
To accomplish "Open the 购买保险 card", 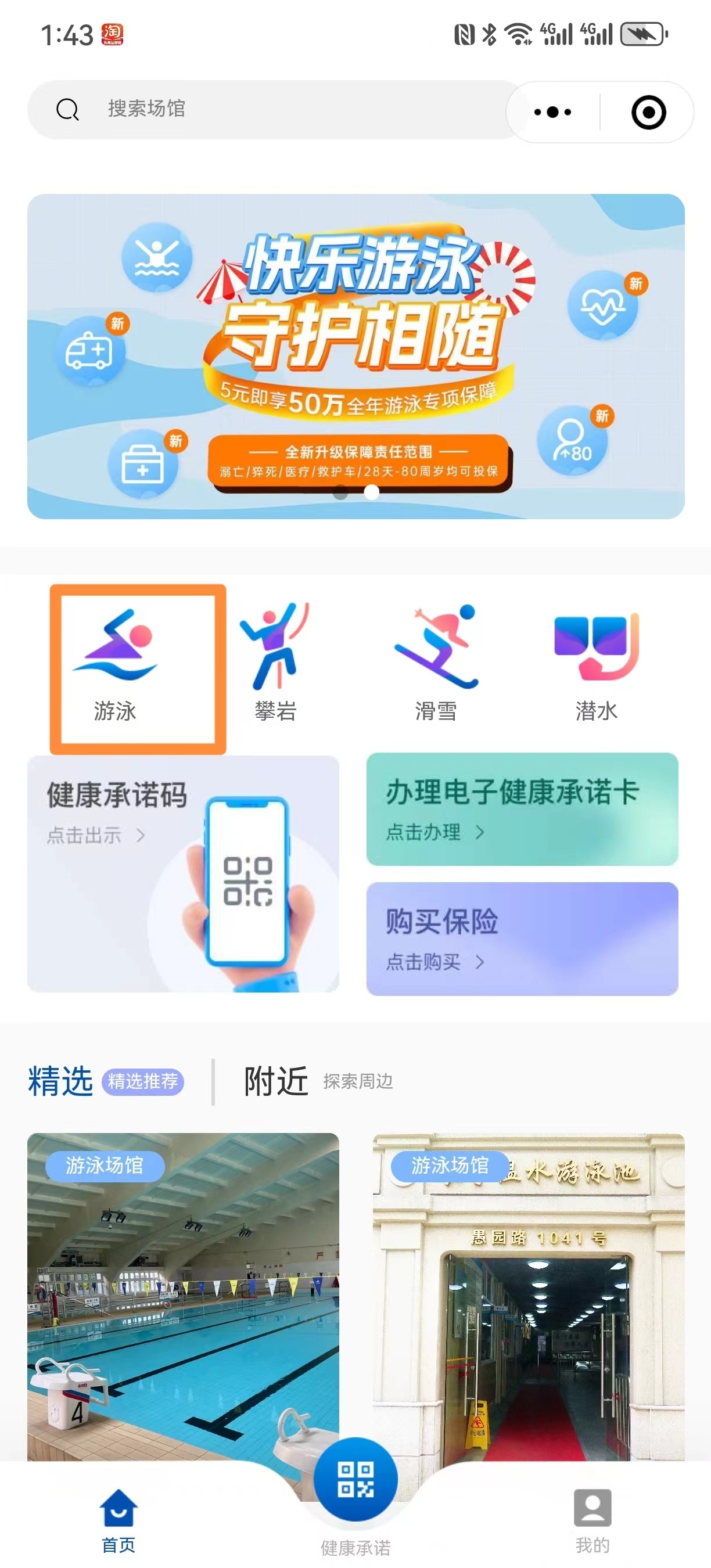I will click(522, 938).
